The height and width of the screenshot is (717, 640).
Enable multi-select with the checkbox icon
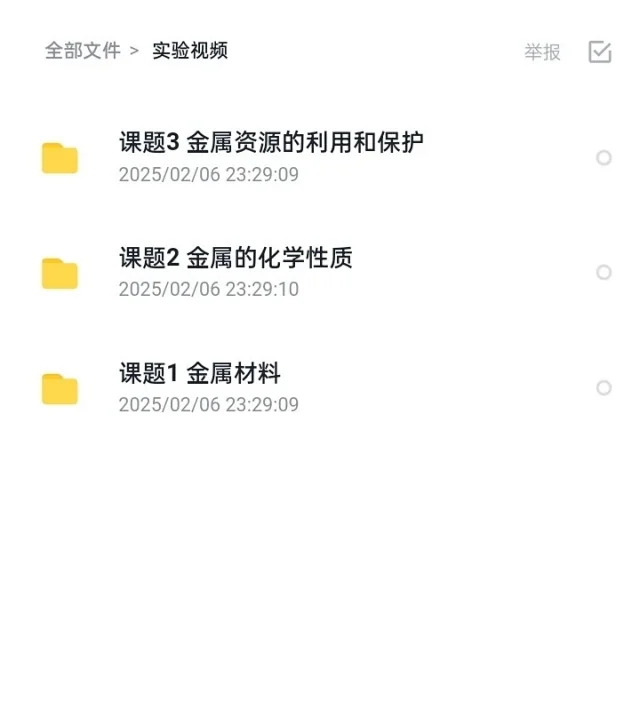600,52
